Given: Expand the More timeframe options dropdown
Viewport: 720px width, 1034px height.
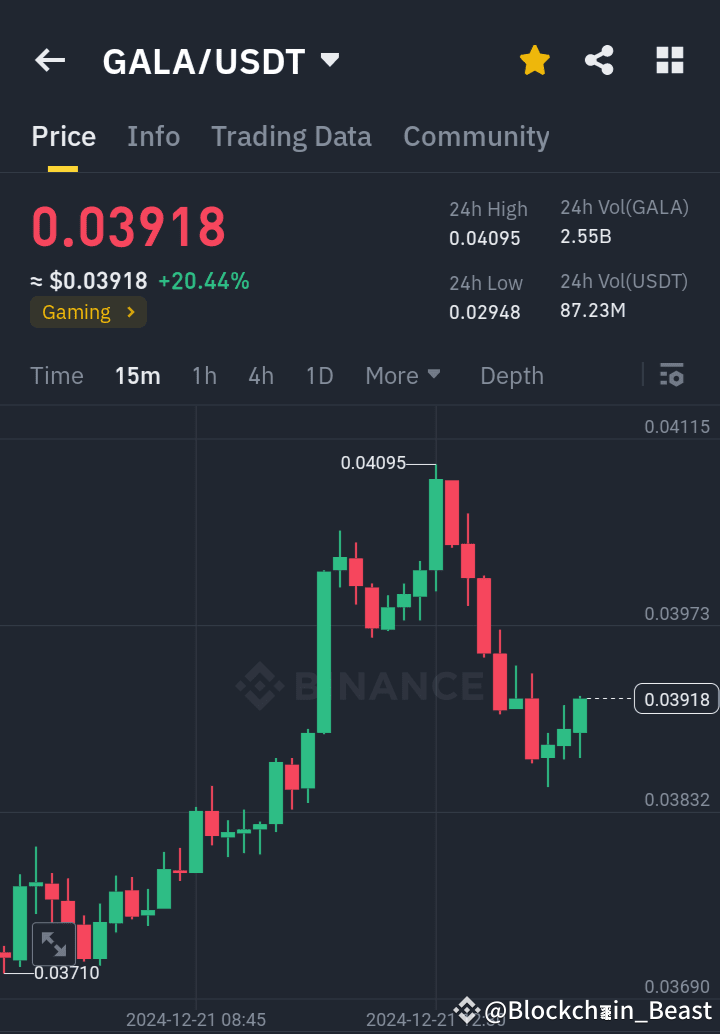Looking at the screenshot, I should (403, 376).
